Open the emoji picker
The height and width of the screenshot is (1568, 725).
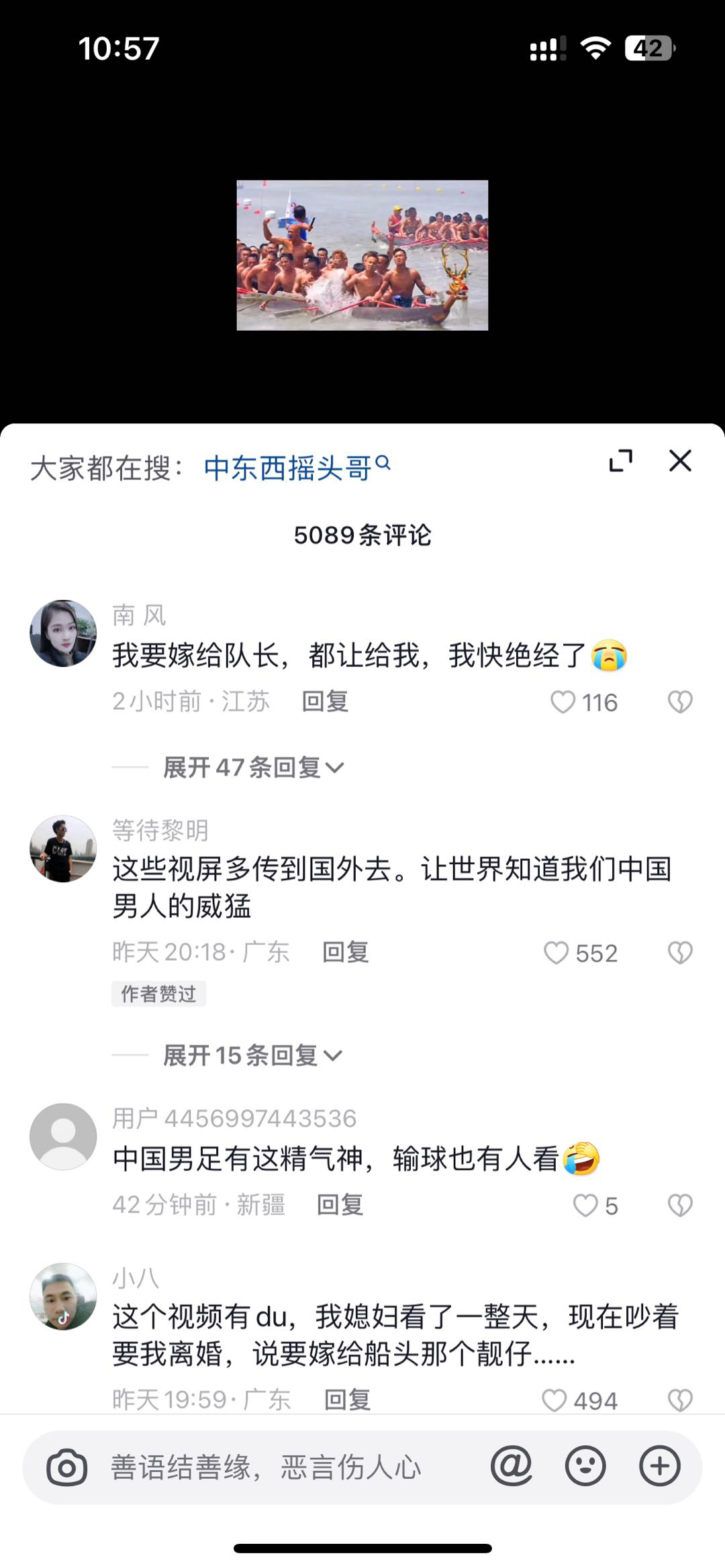click(x=585, y=1466)
